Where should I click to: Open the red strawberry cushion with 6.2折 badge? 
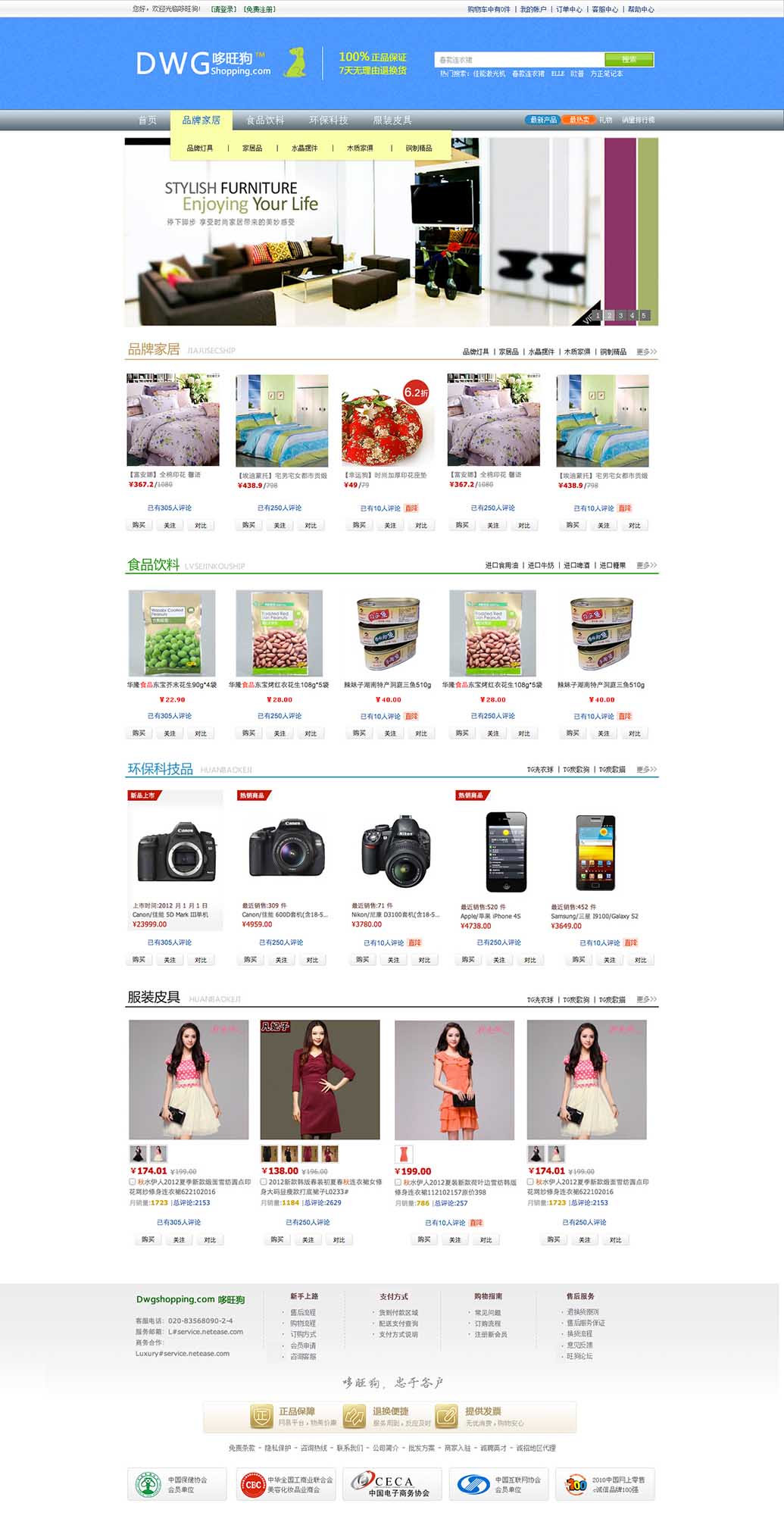(385, 420)
